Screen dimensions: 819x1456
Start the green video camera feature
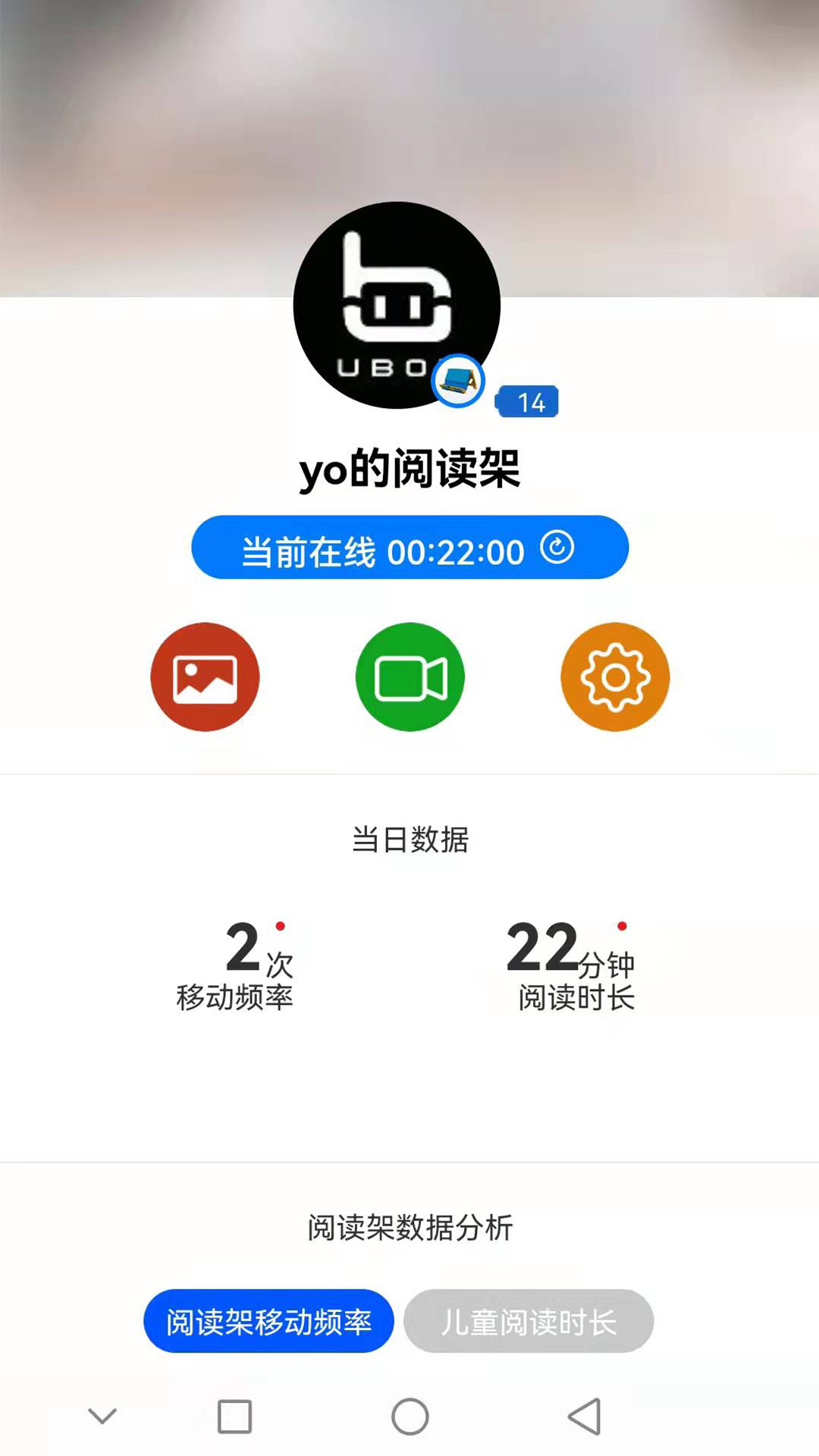coord(410,677)
